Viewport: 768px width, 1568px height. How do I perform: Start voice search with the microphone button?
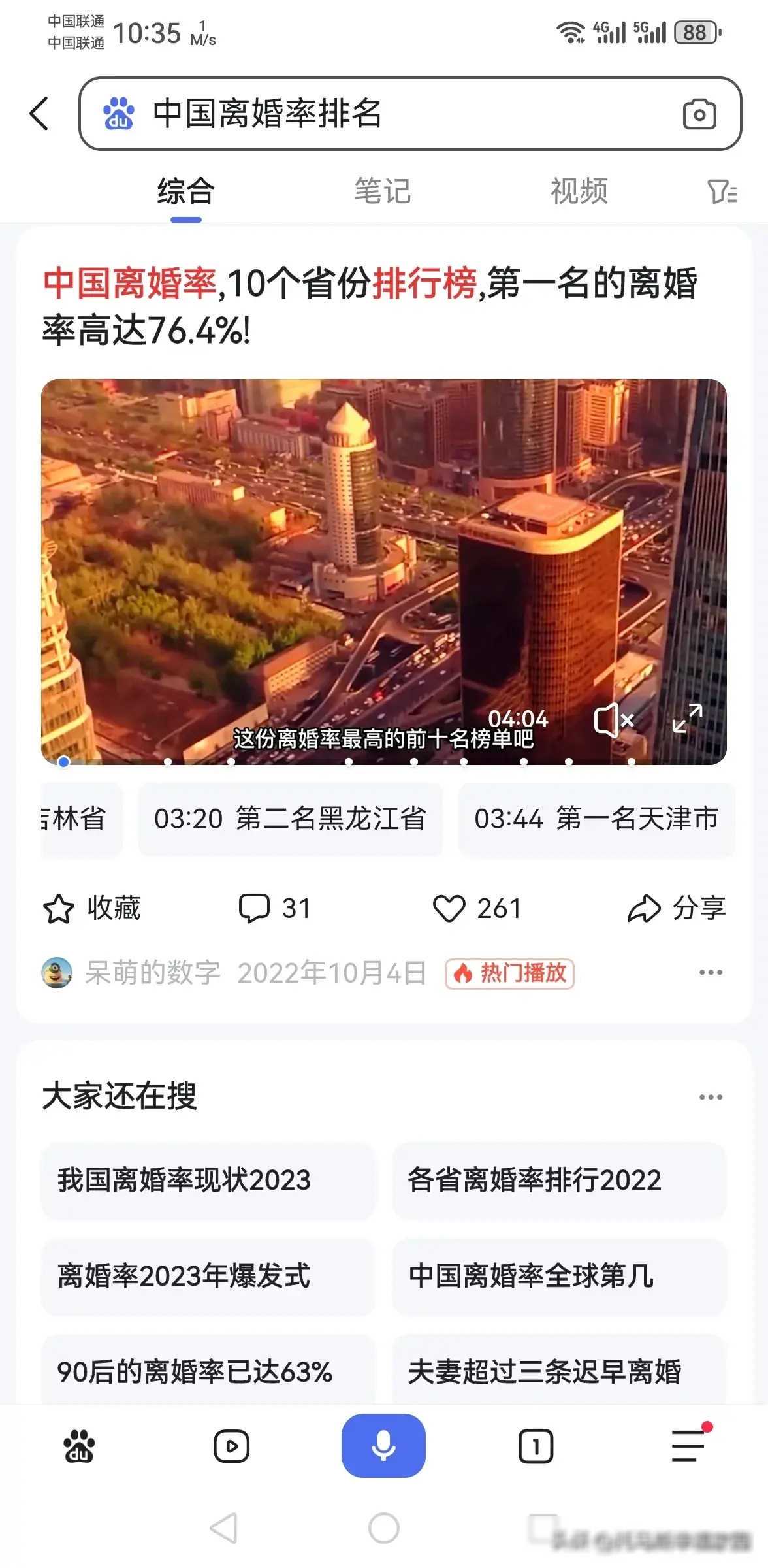click(x=383, y=1445)
